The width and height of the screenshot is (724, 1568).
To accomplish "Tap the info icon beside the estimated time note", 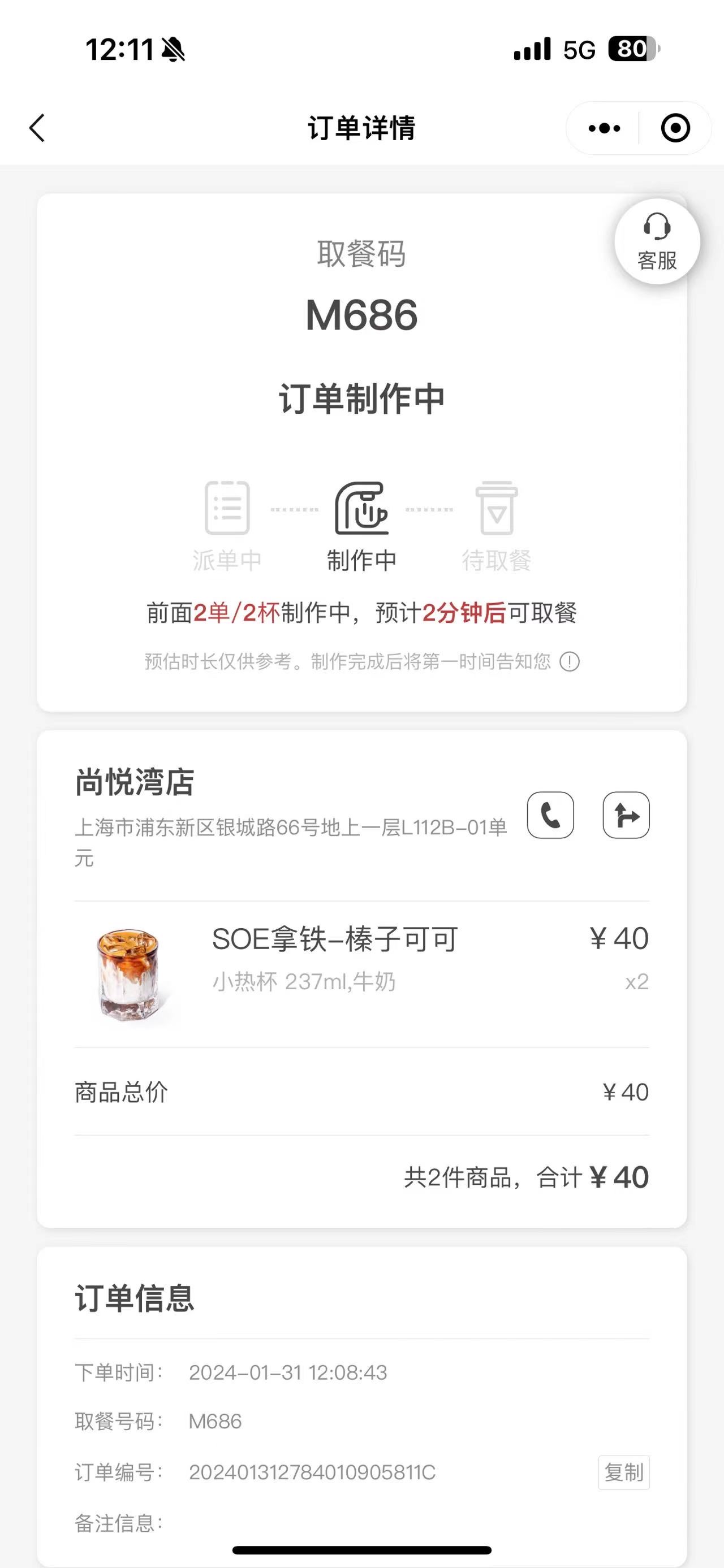I will point(570,662).
